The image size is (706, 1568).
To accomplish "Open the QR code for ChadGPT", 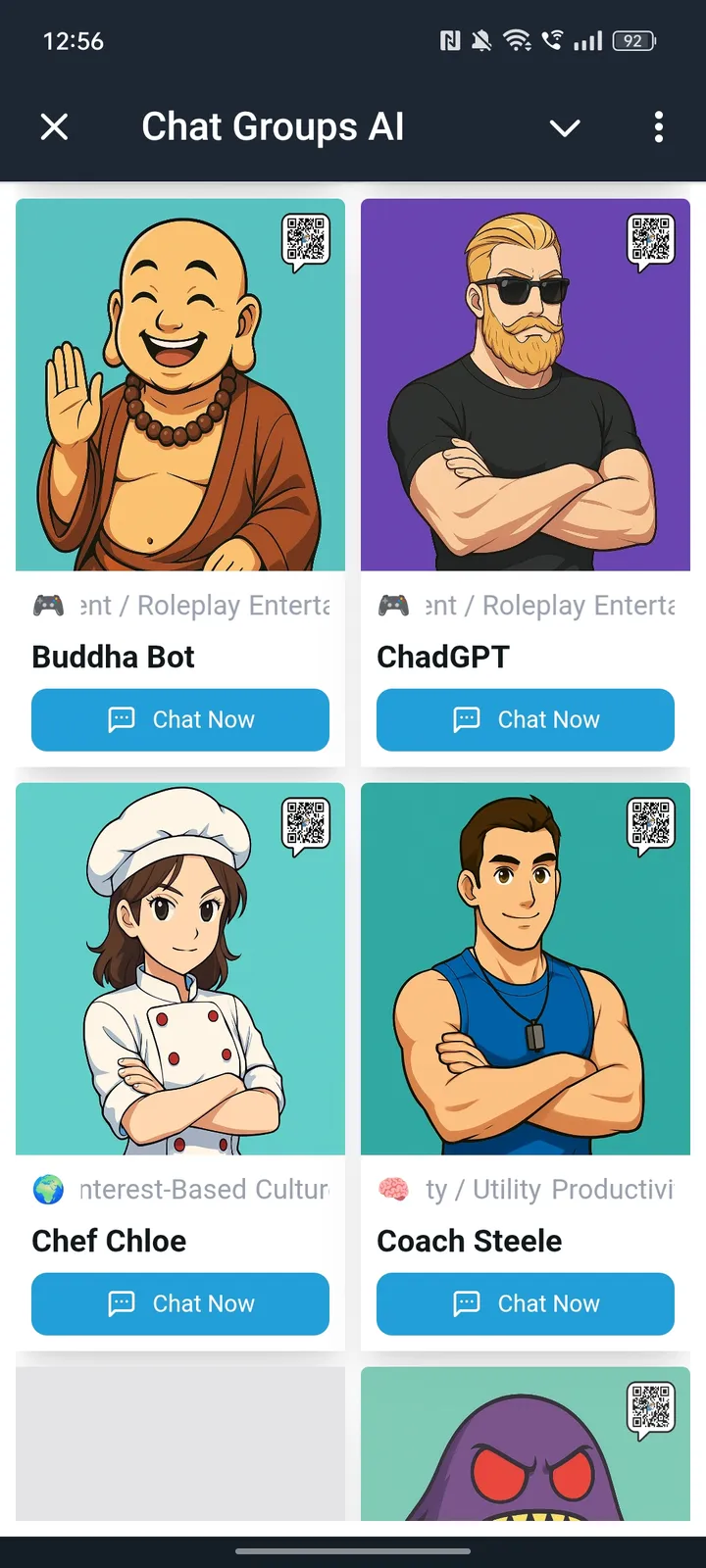I will tap(652, 237).
